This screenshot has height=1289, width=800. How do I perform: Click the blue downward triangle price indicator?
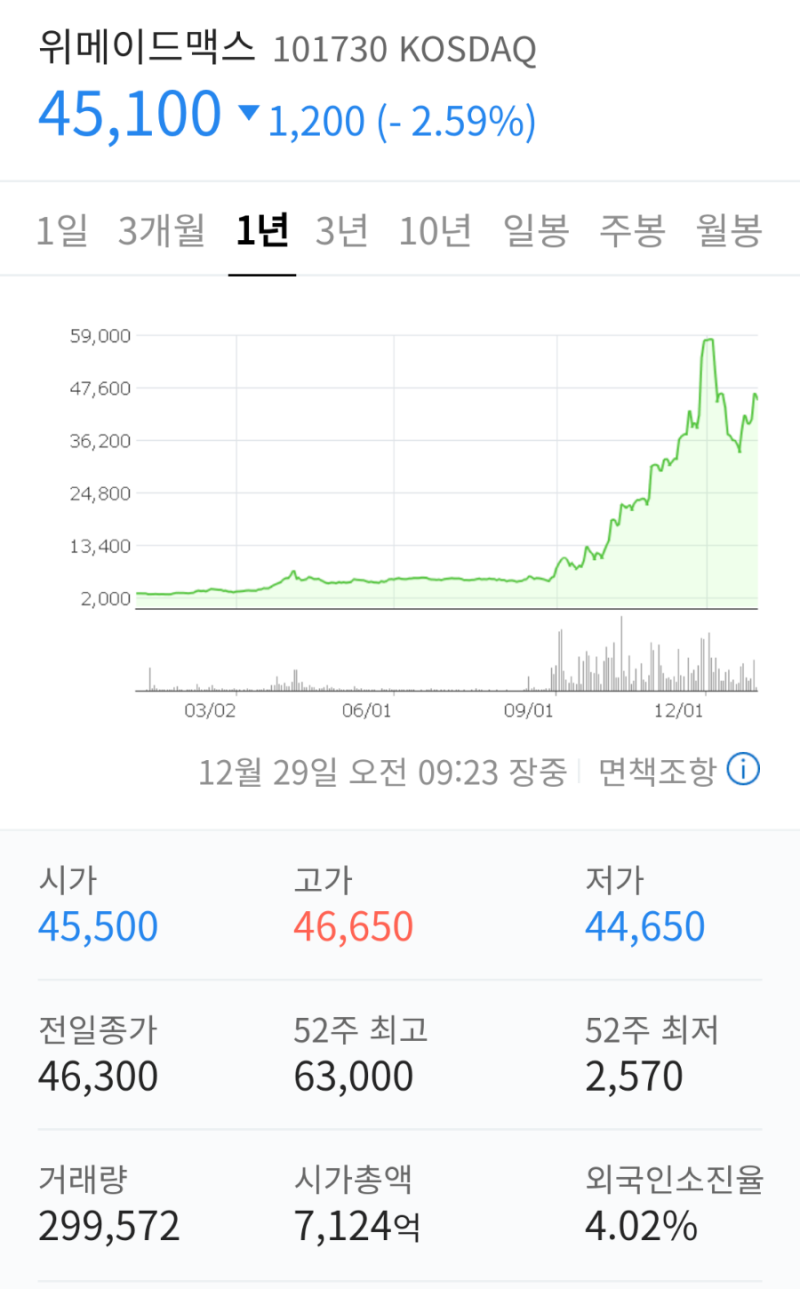tap(247, 120)
